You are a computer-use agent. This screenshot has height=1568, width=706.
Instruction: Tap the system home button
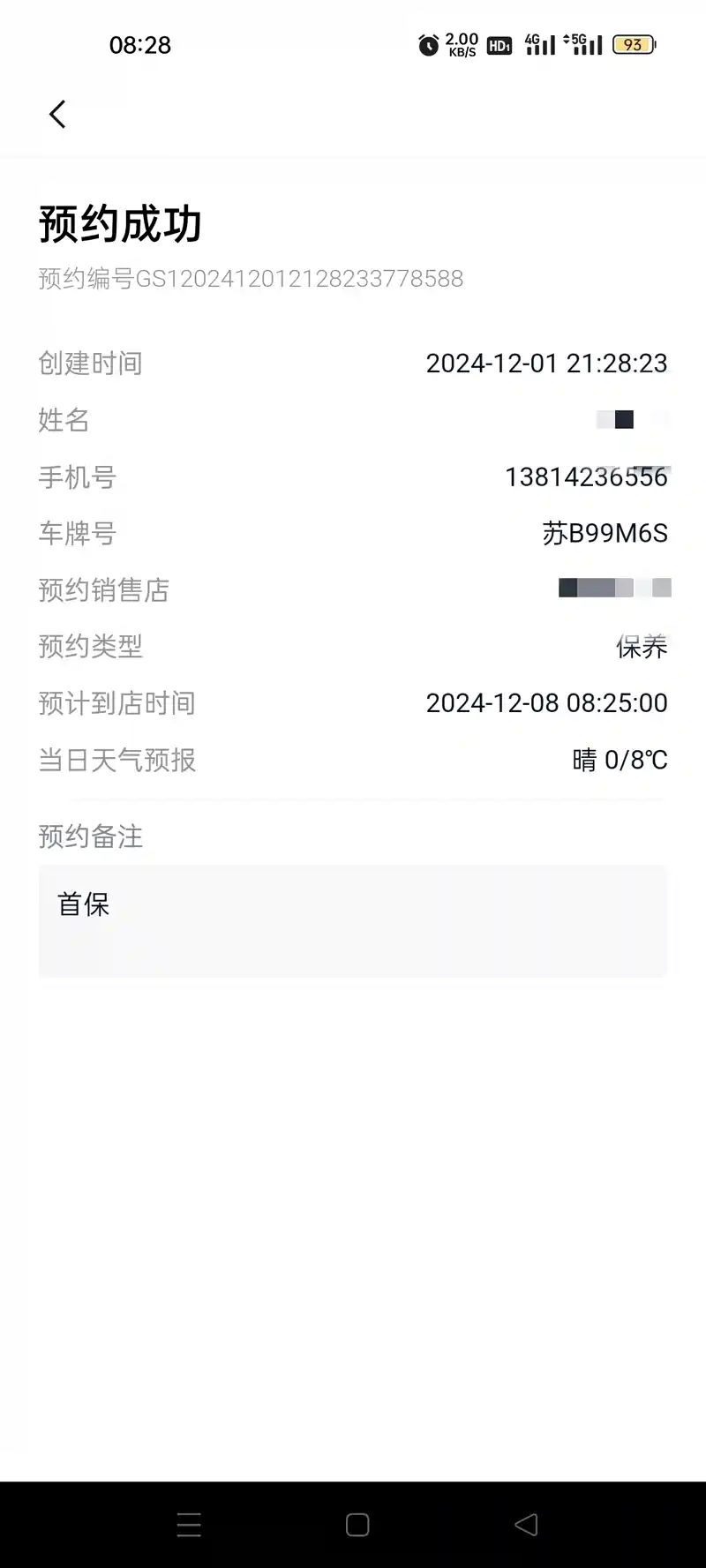(357, 1525)
